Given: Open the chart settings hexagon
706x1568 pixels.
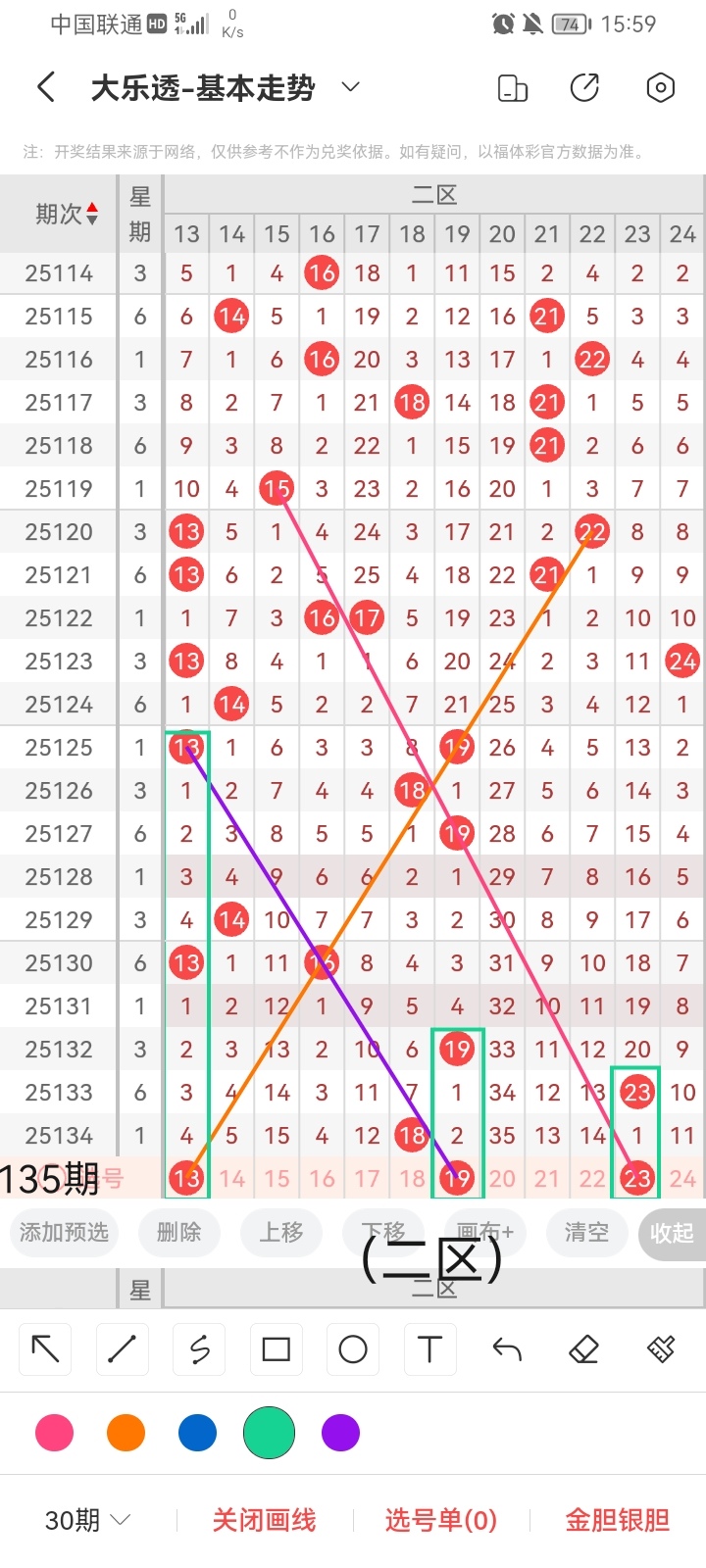Looking at the screenshot, I should [661, 88].
